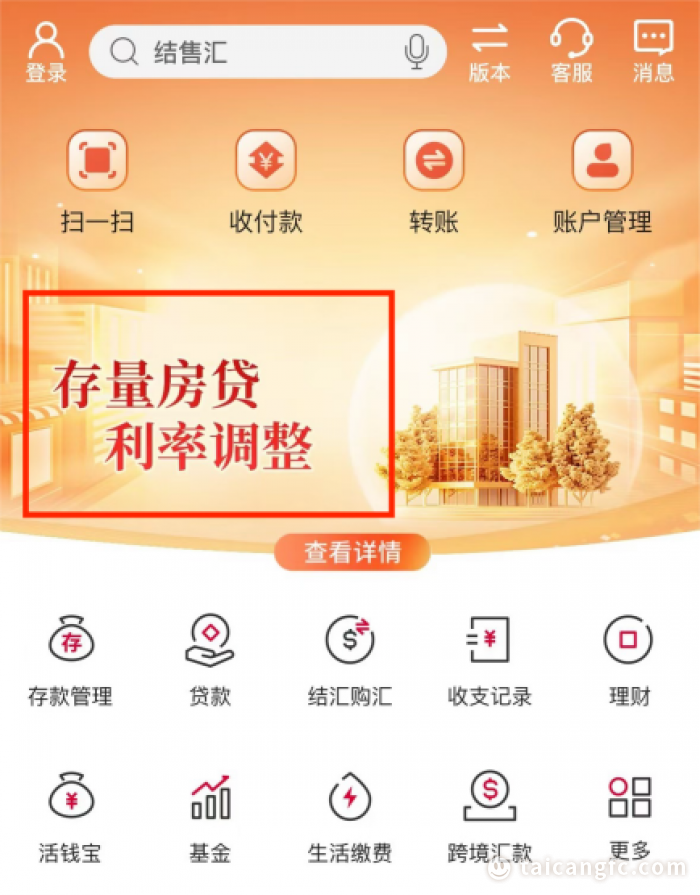Image resolution: width=700 pixels, height=895 pixels.
Task: Start a 转账 transfer
Action: coord(434,182)
